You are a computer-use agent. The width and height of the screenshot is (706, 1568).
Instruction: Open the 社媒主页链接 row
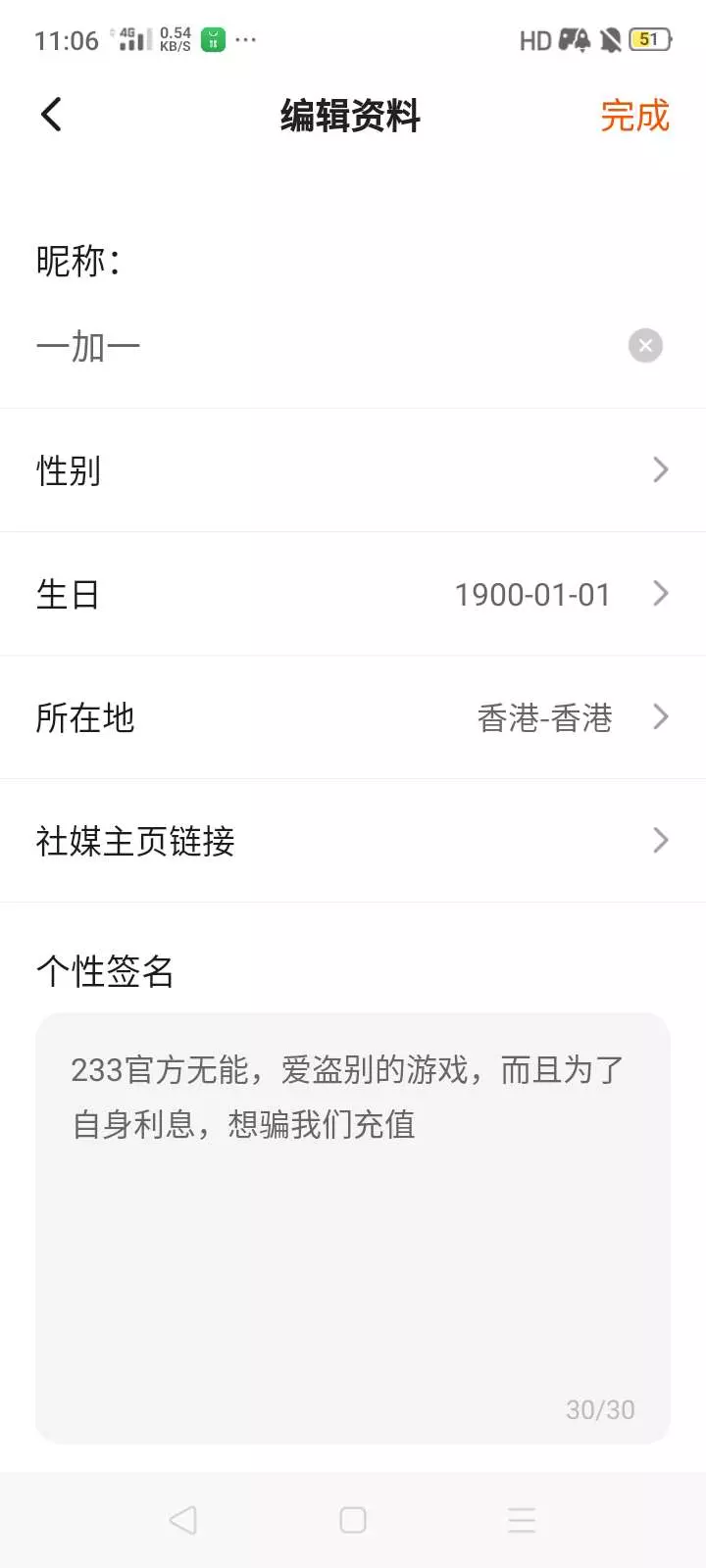pyautogui.click(x=353, y=841)
